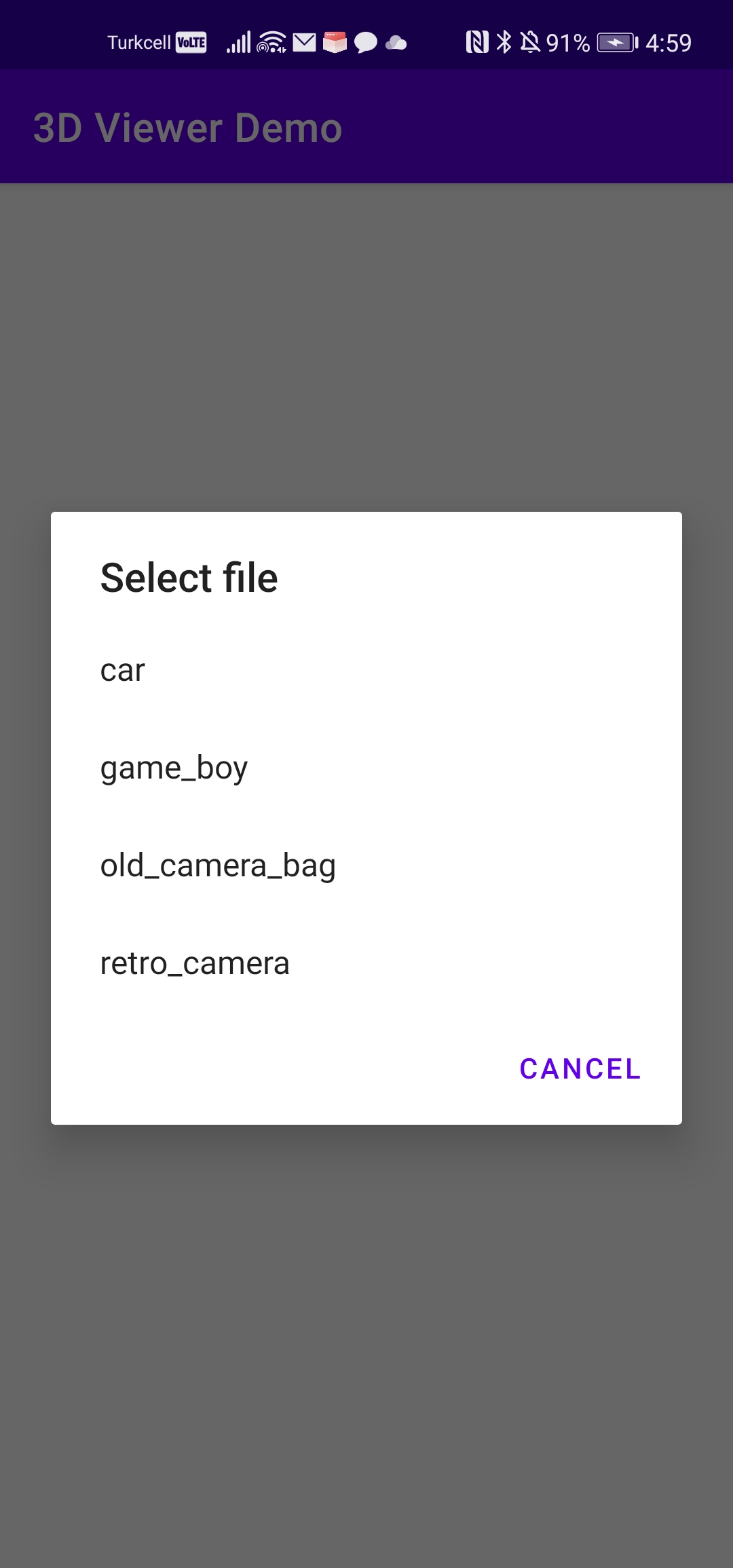Open the game_boy 3D model
733x1568 pixels.
(173, 768)
